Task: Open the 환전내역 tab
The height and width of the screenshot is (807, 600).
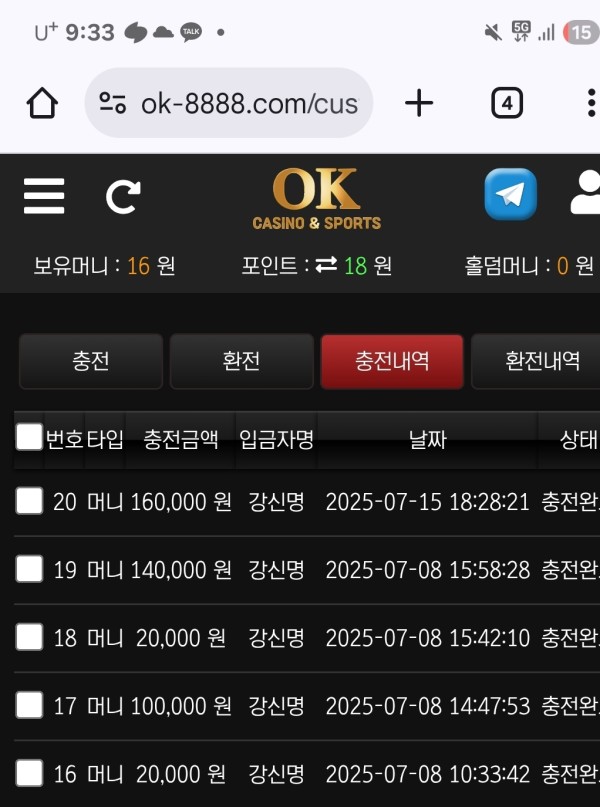Action: click(x=540, y=361)
